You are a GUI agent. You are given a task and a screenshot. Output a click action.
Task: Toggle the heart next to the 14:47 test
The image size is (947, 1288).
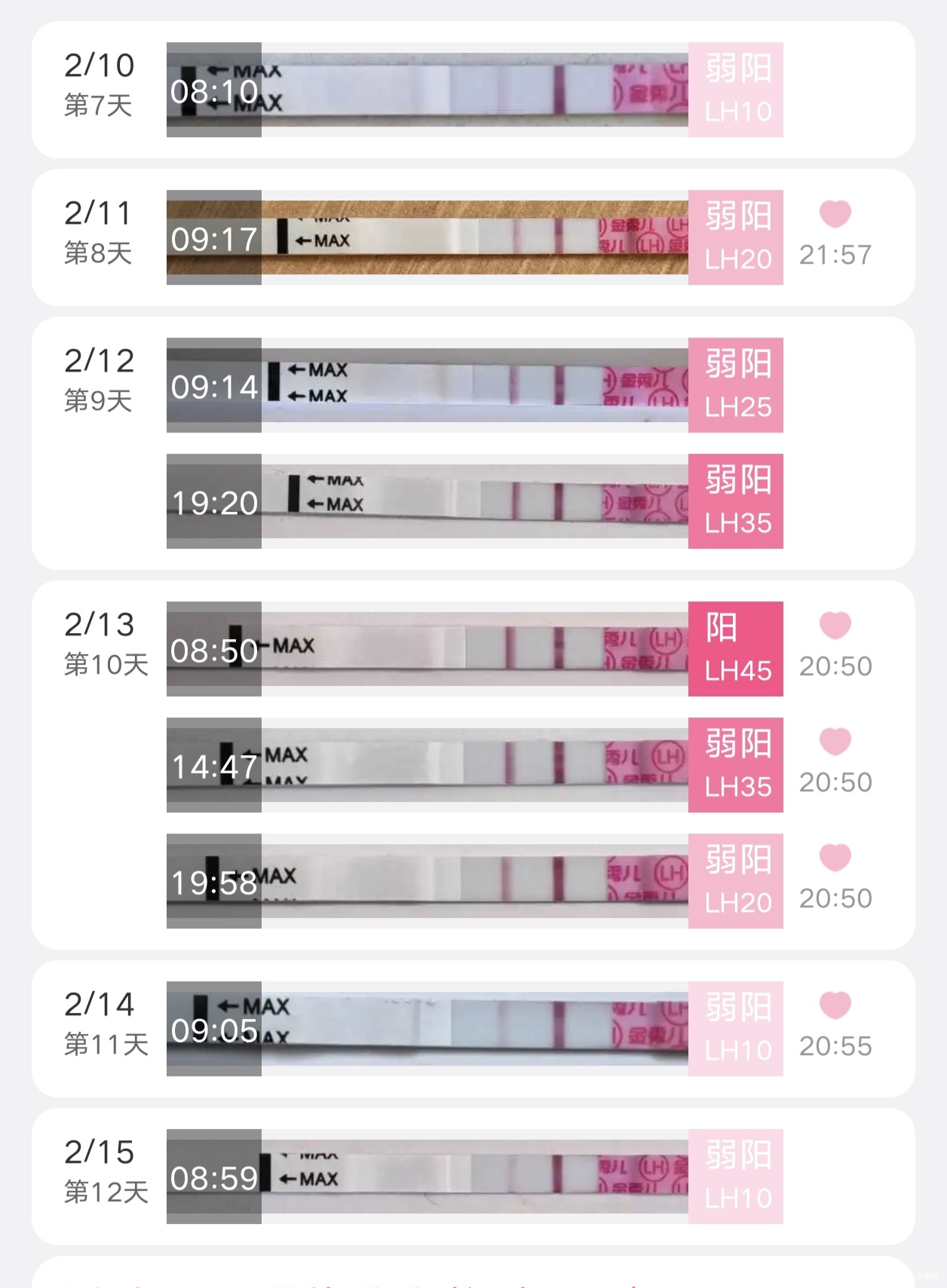tap(834, 746)
